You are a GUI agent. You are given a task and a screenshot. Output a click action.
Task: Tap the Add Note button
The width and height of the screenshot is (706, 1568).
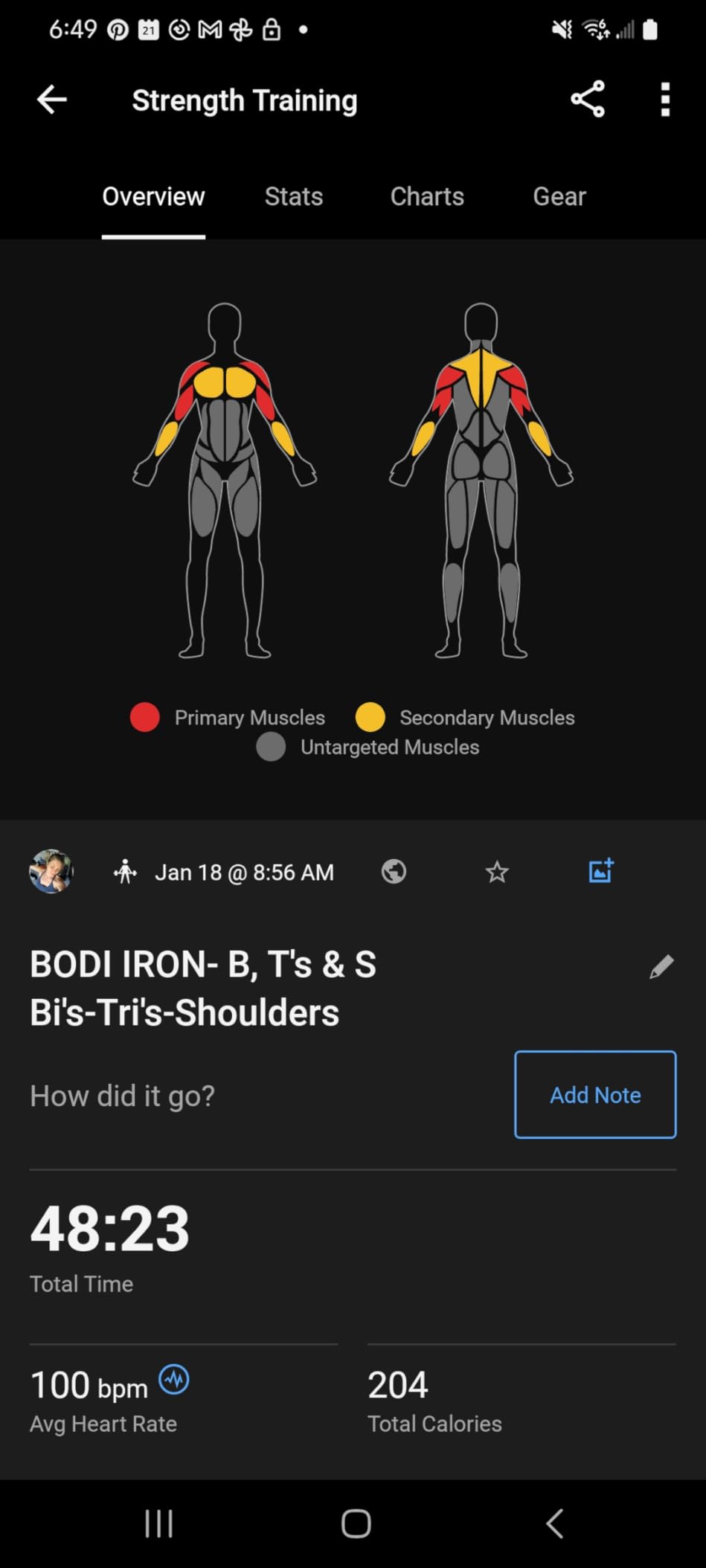click(x=595, y=1094)
